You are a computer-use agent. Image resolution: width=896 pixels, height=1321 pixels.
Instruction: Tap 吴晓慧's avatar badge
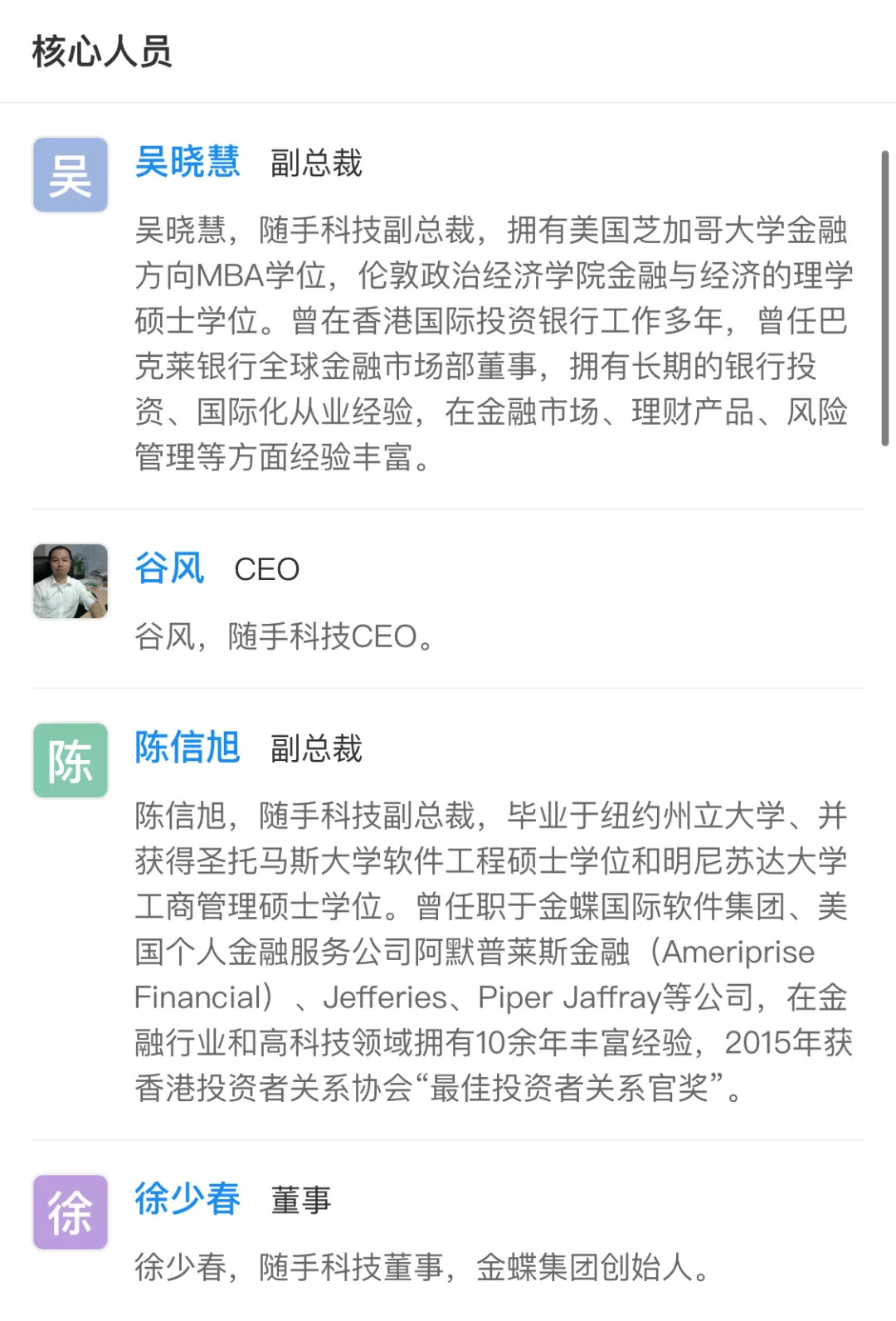point(71,175)
